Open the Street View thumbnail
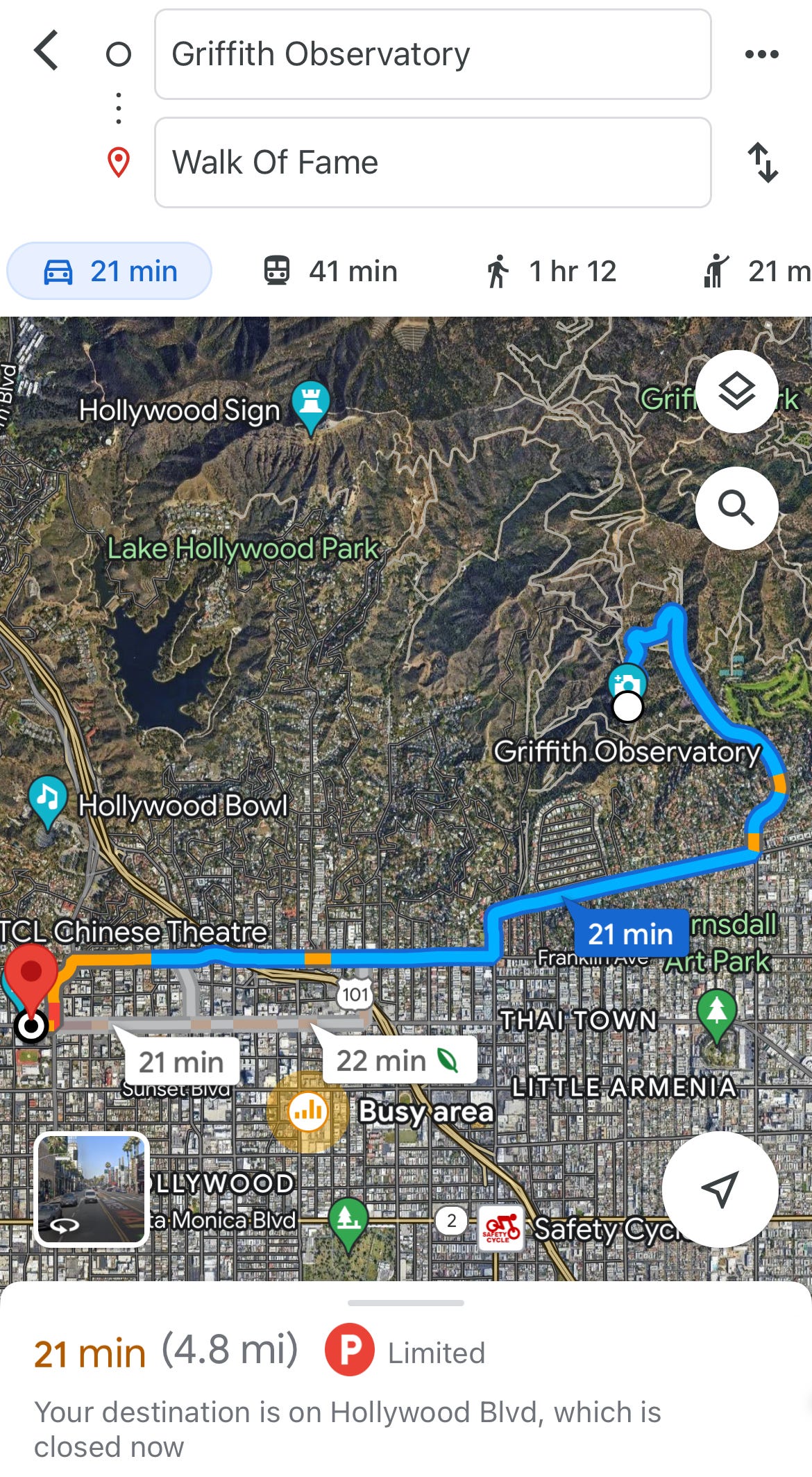Image resolution: width=812 pixels, height=1477 pixels. point(92,1190)
